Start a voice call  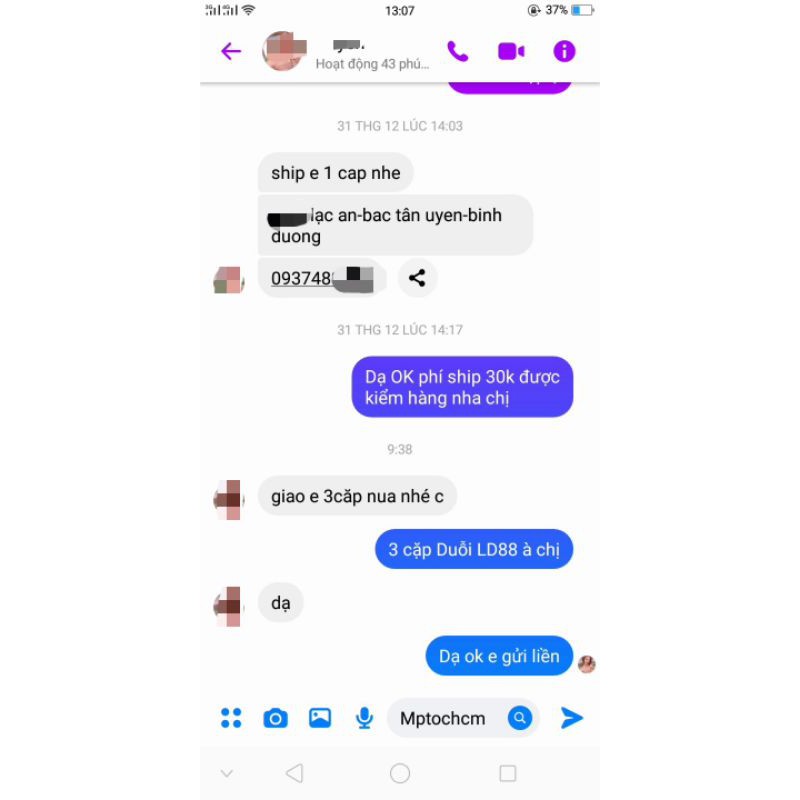pyautogui.click(x=458, y=51)
